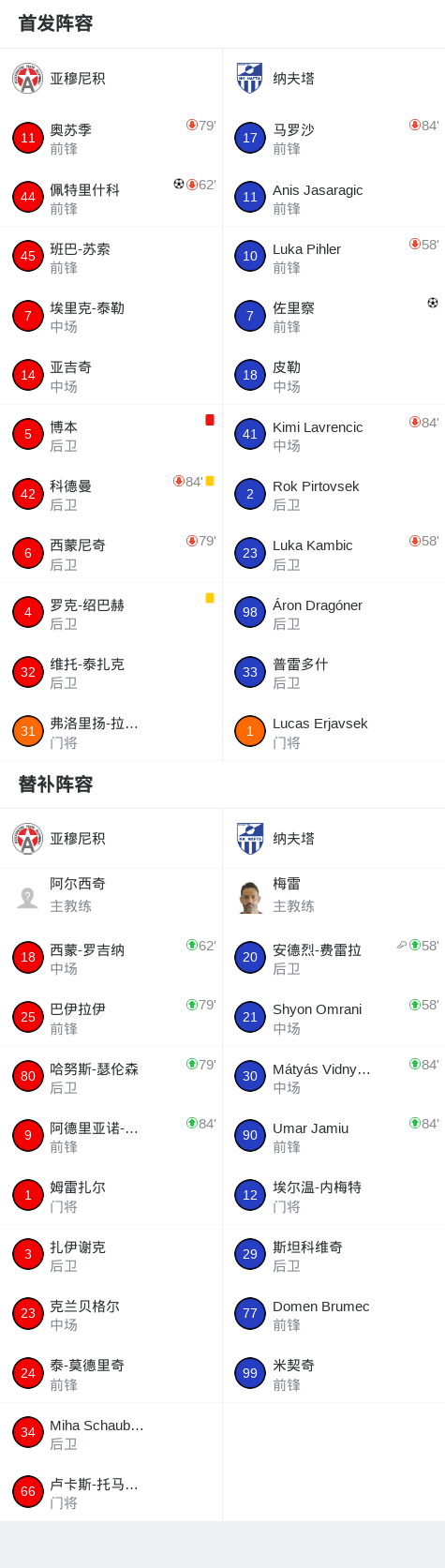Image resolution: width=445 pixels, height=1568 pixels.
Task: Select player 埃里克-泰勒
Action: coord(111,317)
